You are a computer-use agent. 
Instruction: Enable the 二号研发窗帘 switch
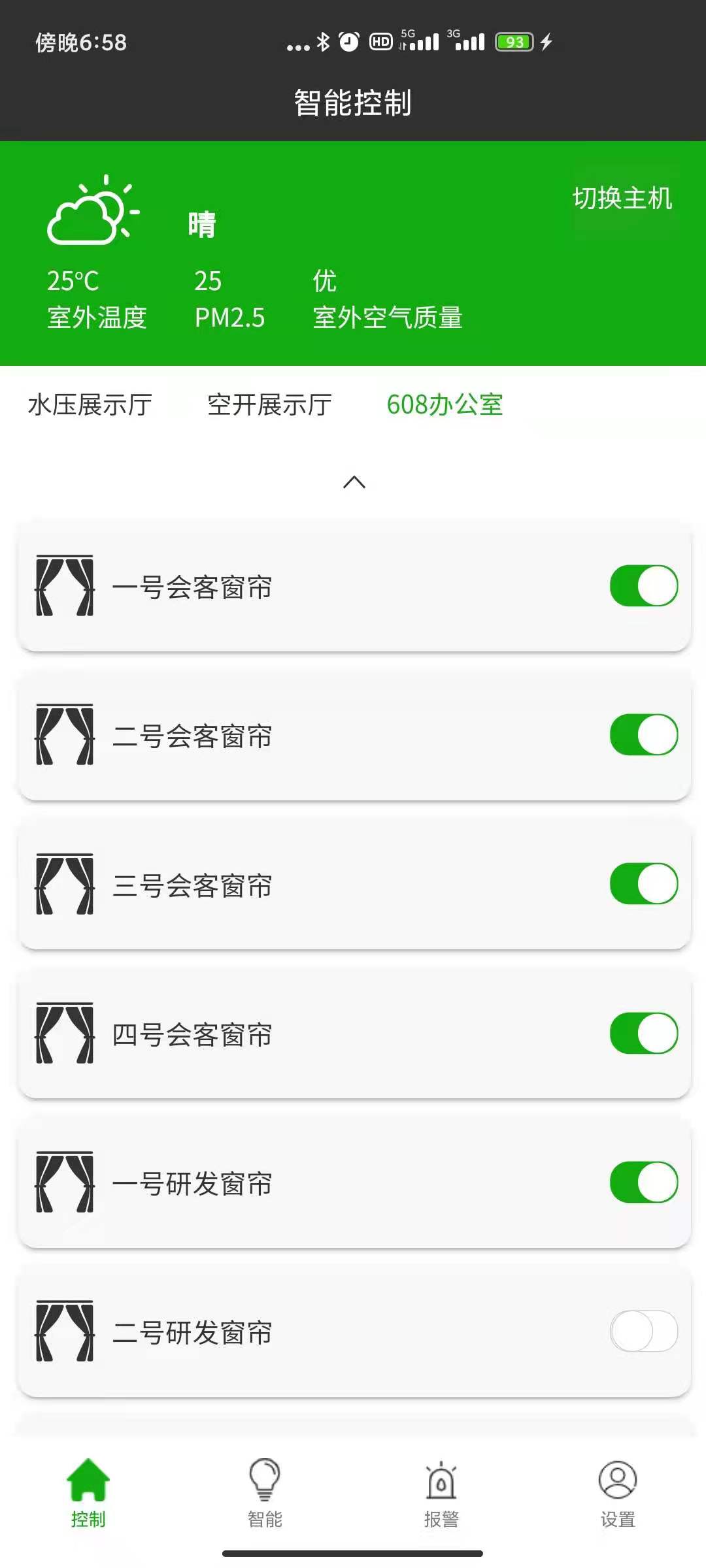pyautogui.click(x=643, y=1331)
